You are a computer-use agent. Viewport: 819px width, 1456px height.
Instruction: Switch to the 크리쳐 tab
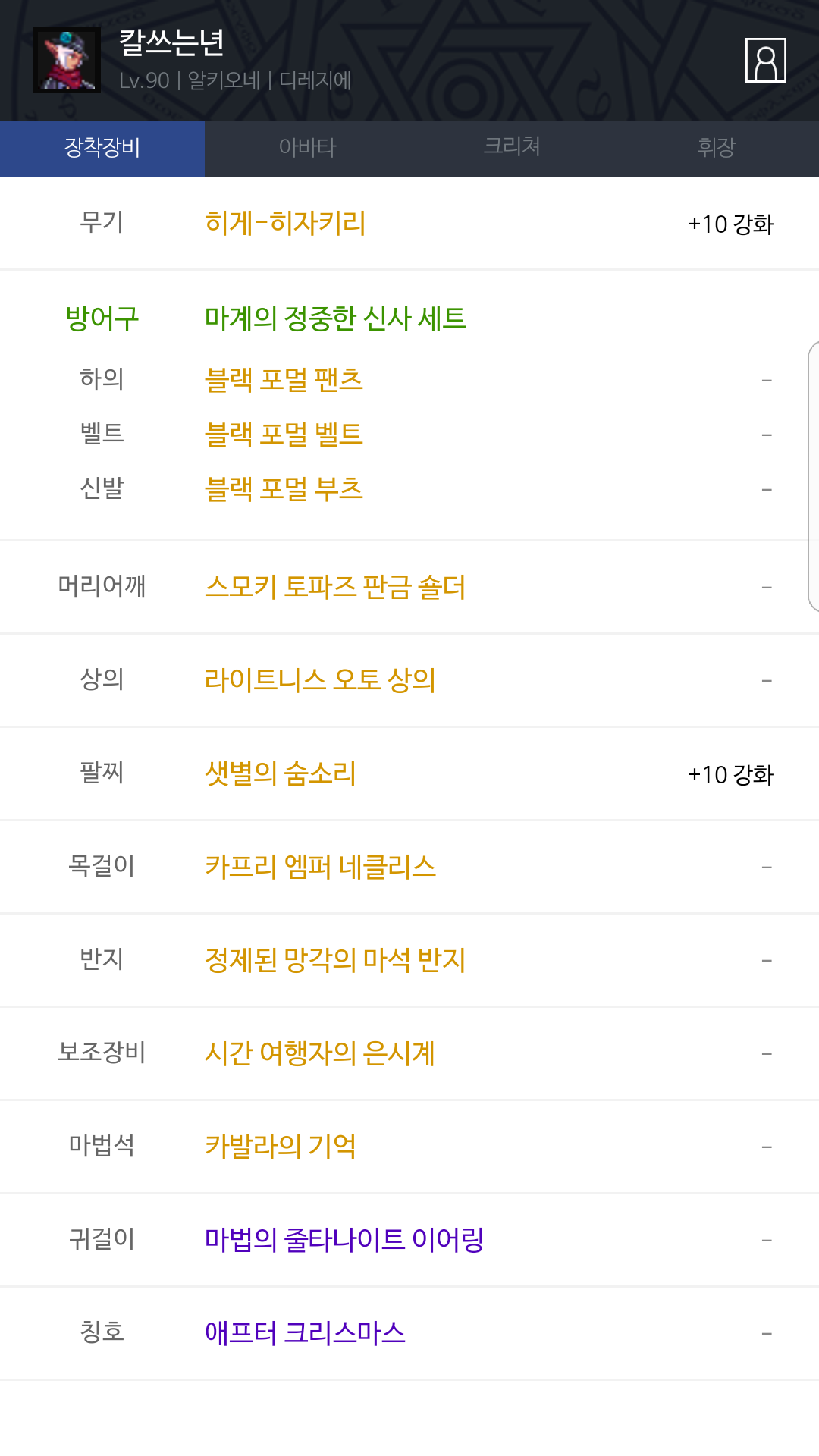(512, 149)
